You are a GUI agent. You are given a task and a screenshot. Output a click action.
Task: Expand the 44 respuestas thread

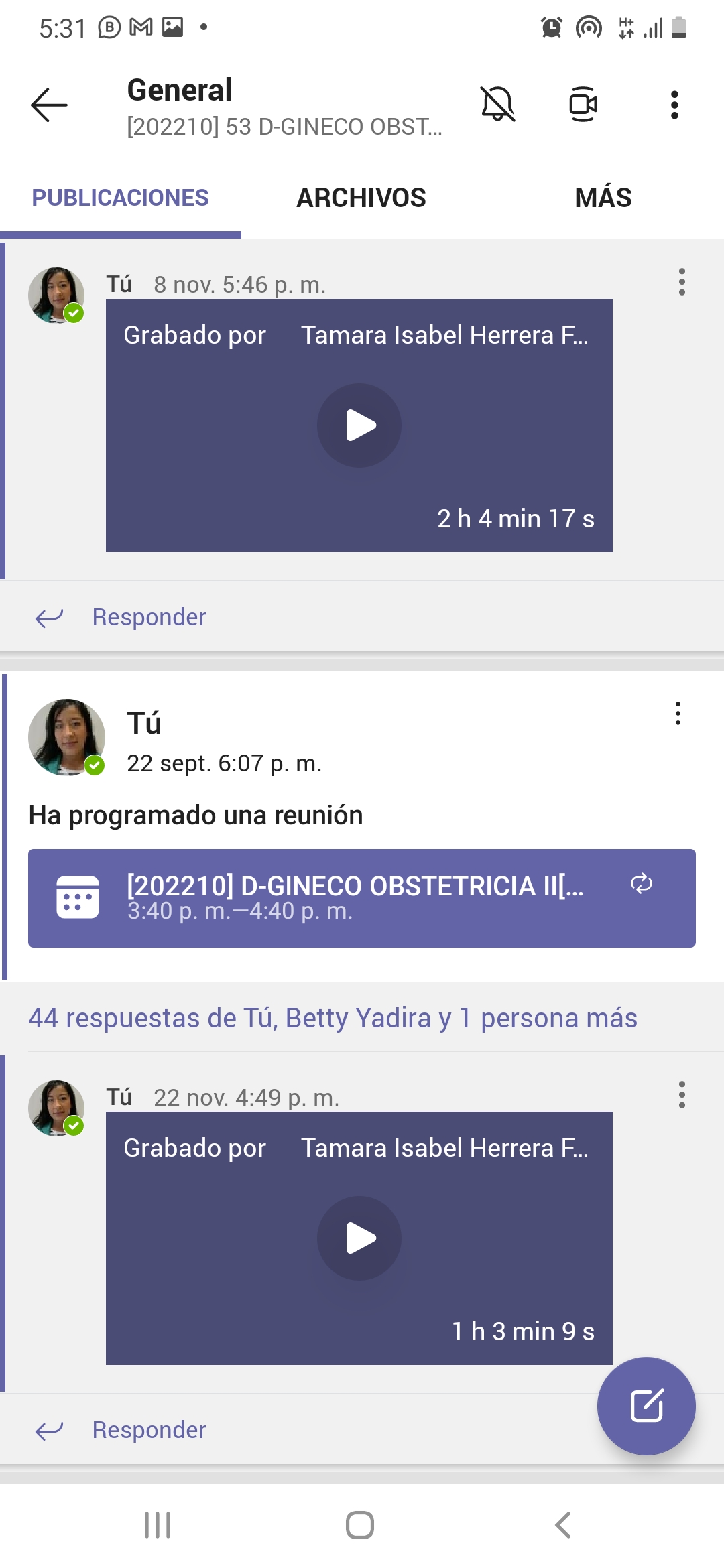(333, 1018)
